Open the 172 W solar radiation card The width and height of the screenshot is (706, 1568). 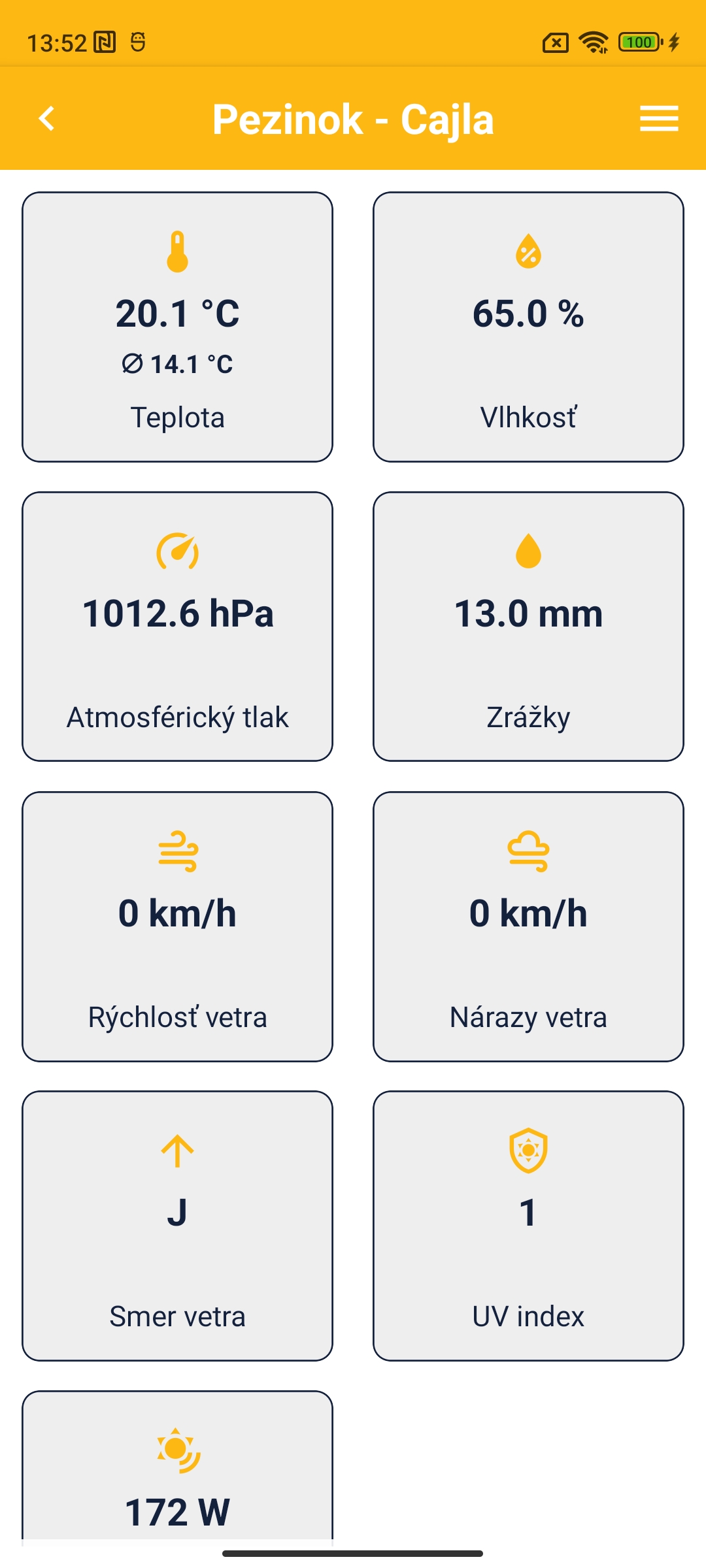coord(177,1477)
